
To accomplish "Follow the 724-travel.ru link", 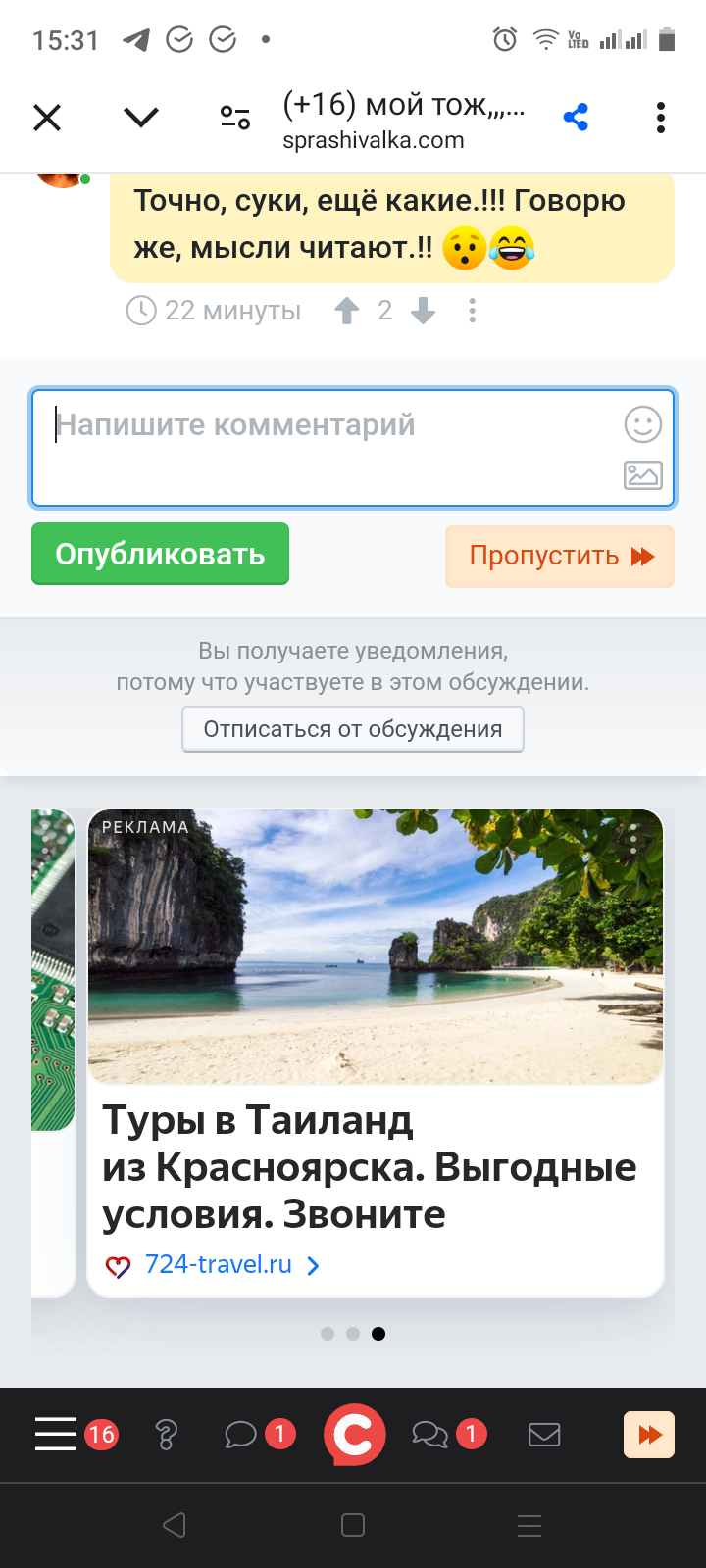I will (219, 1265).
